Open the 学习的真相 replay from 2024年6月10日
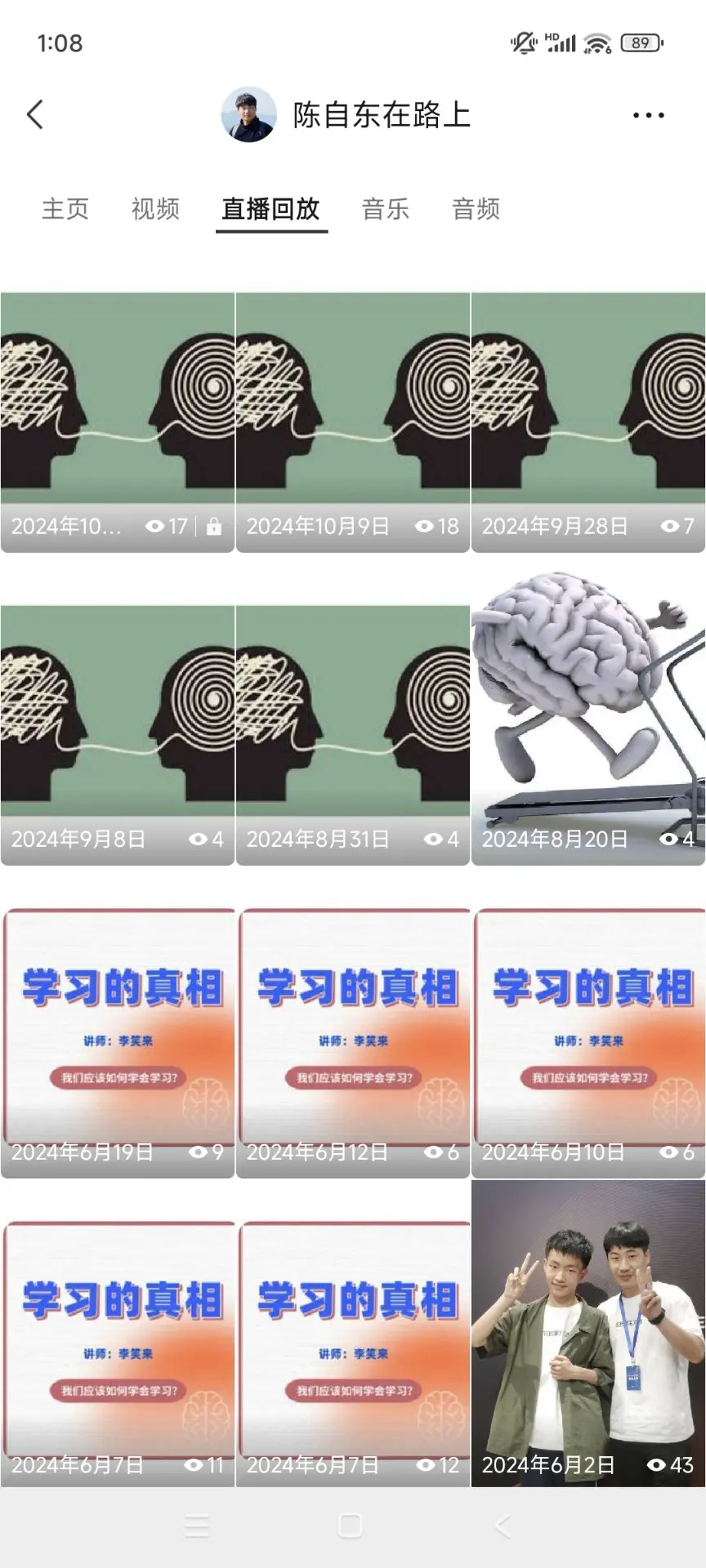Image resolution: width=706 pixels, height=1568 pixels. point(588,1041)
